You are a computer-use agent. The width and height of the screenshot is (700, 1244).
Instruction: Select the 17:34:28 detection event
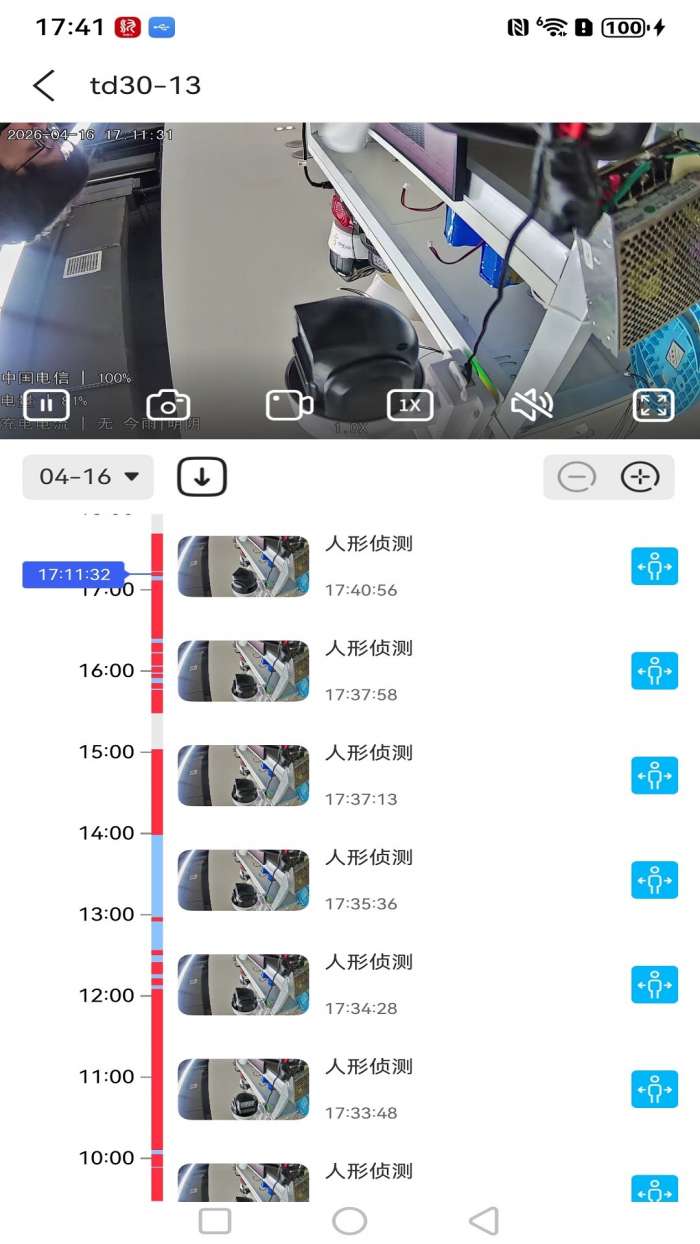tap(243, 985)
